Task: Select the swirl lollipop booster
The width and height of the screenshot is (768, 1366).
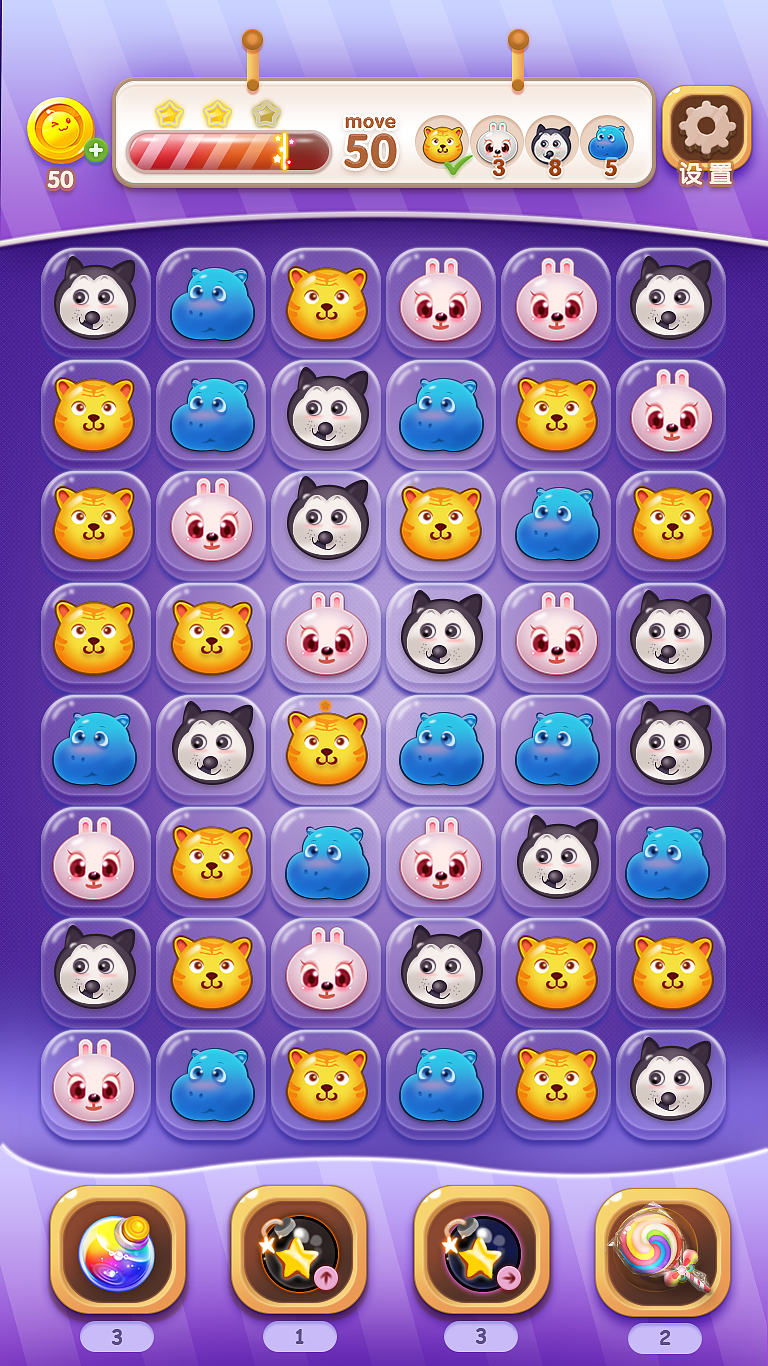Action: point(663,1249)
